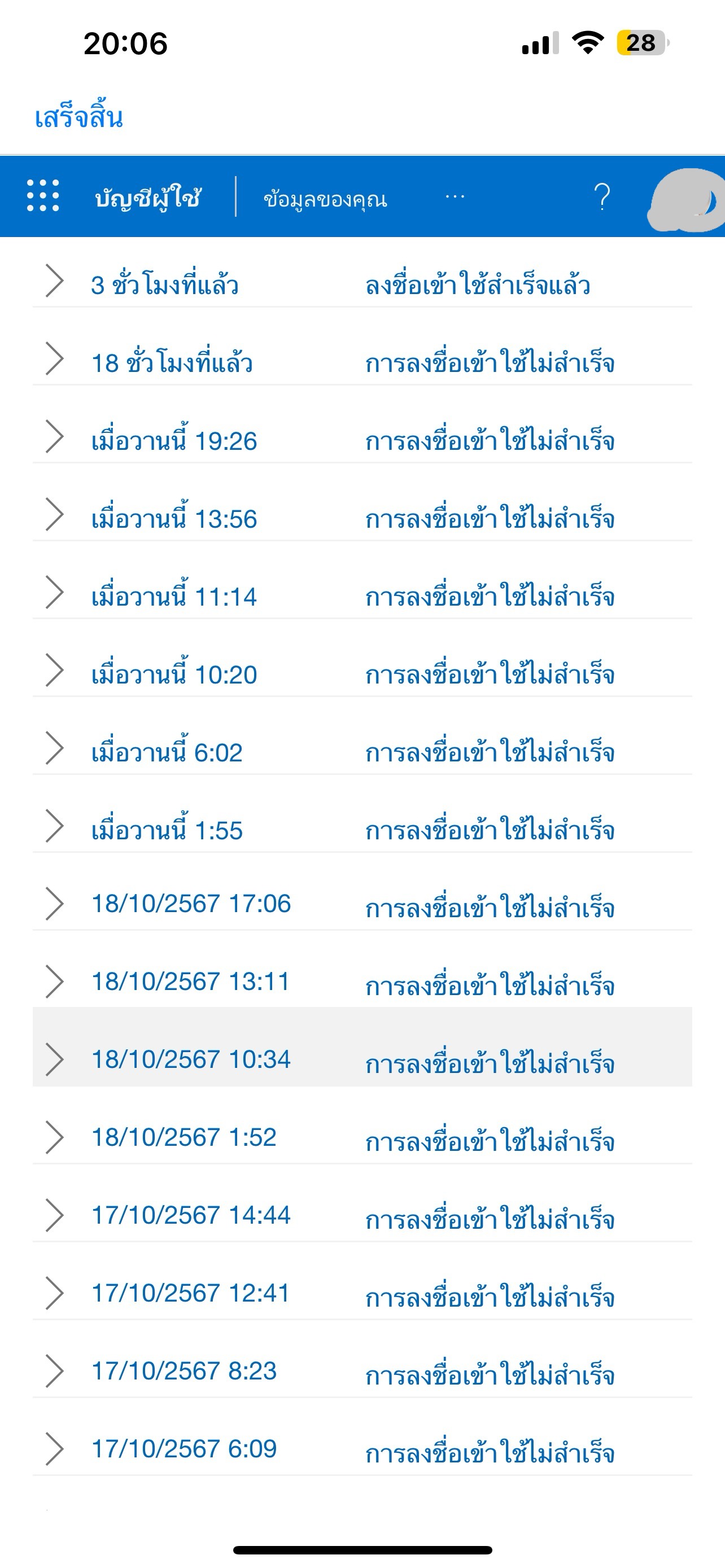Open the app launcher grid icon
This screenshot has width=725, height=1568.
(43, 196)
